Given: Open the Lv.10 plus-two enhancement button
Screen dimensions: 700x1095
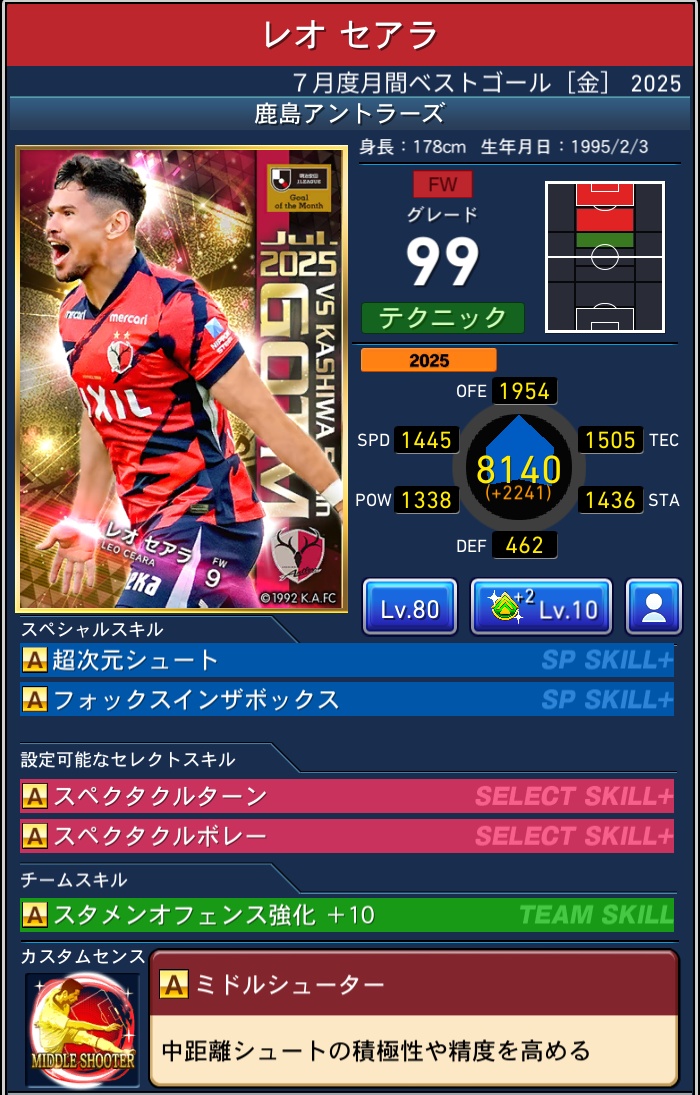Looking at the screenshot, I should tap(541, 607).
